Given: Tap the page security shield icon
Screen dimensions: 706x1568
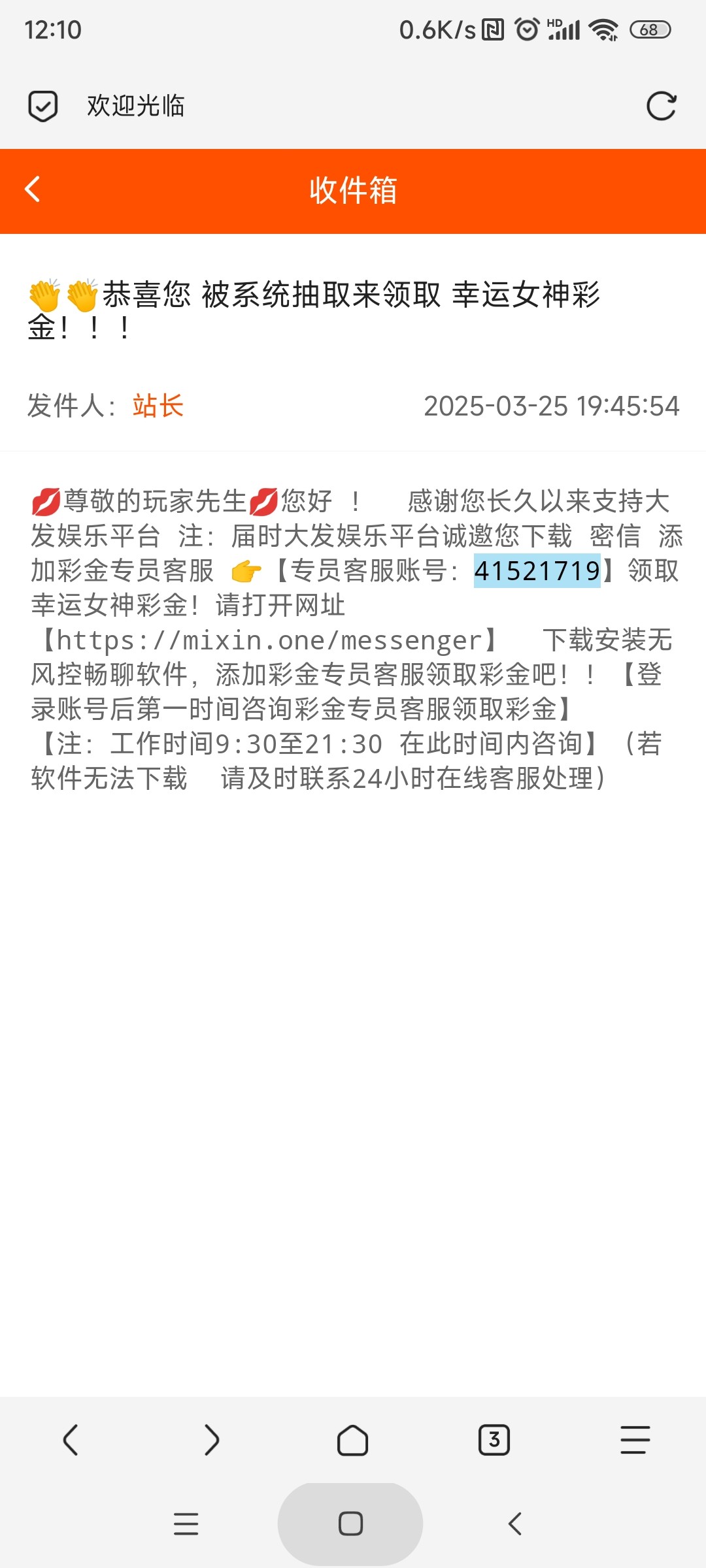Looking at the screenshot, I should point(42,105).
